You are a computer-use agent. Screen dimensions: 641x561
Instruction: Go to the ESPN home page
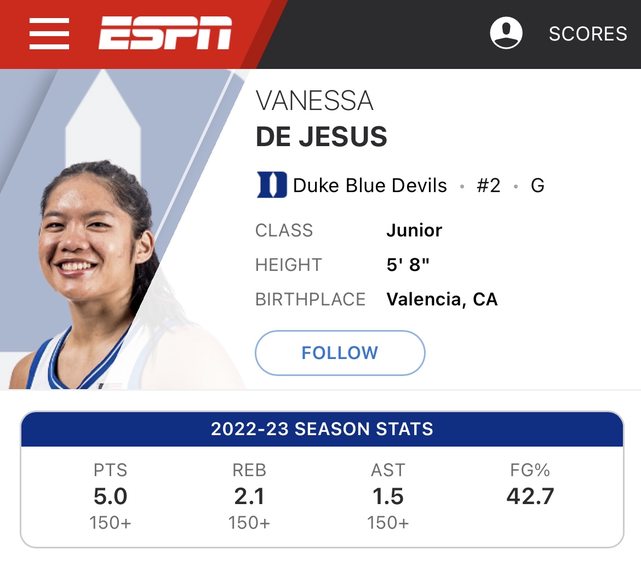165,34
